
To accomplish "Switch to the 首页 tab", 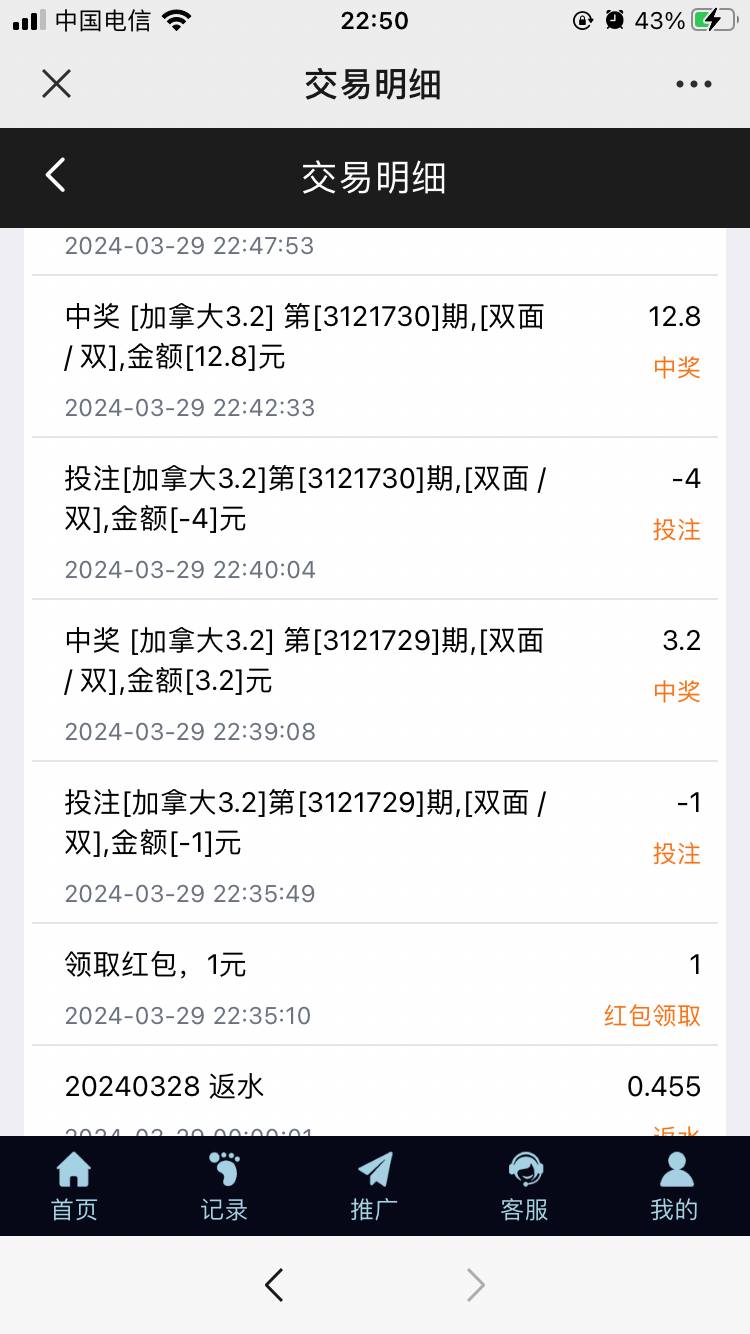I will [x=75, y=1186].
